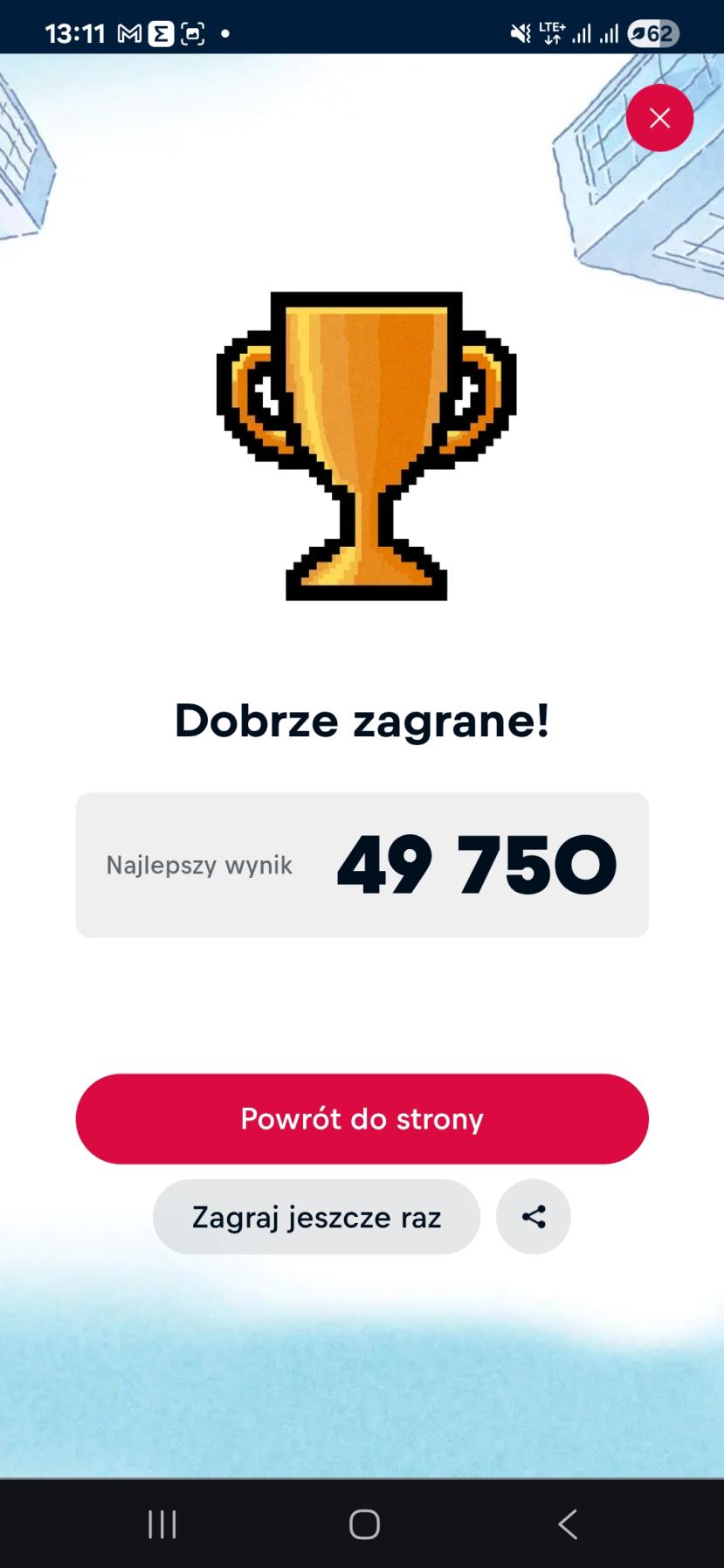
Task: Select Zagraj jeszcze raz to replay
Action: (316, 1217)
